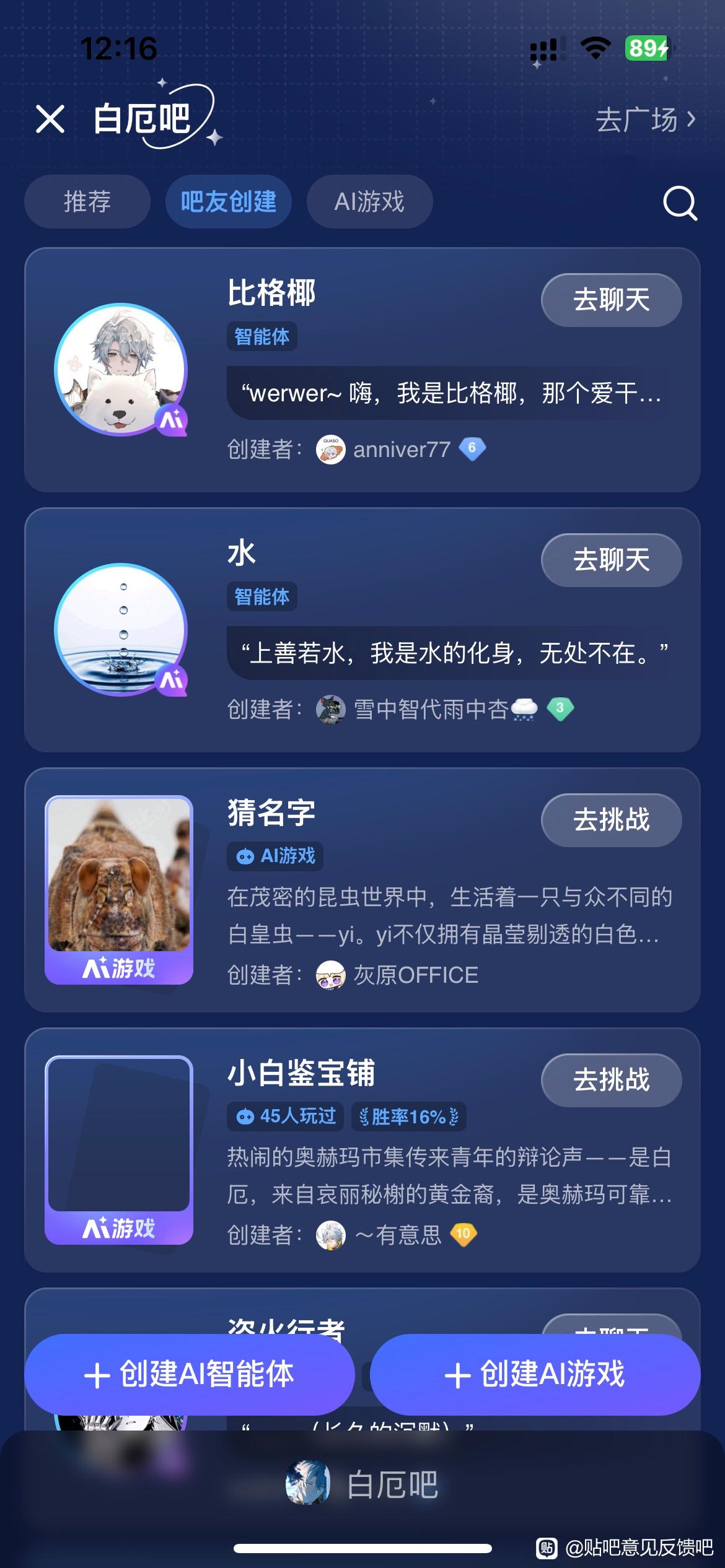The height and width of the screenshot is (1568, 725).
Task: Tap 去聊天 for 比格椰
Action: 611,300
